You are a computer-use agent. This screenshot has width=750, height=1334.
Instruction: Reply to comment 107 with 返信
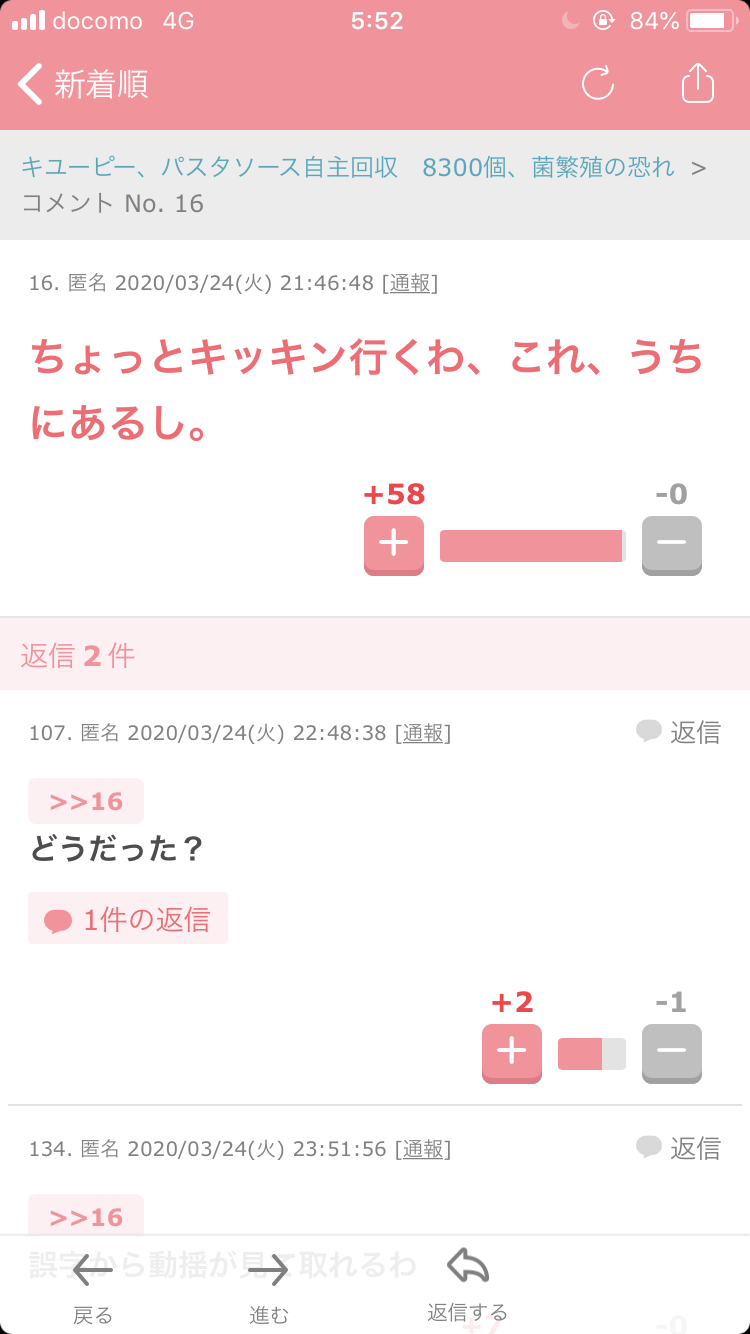(679, 732)
